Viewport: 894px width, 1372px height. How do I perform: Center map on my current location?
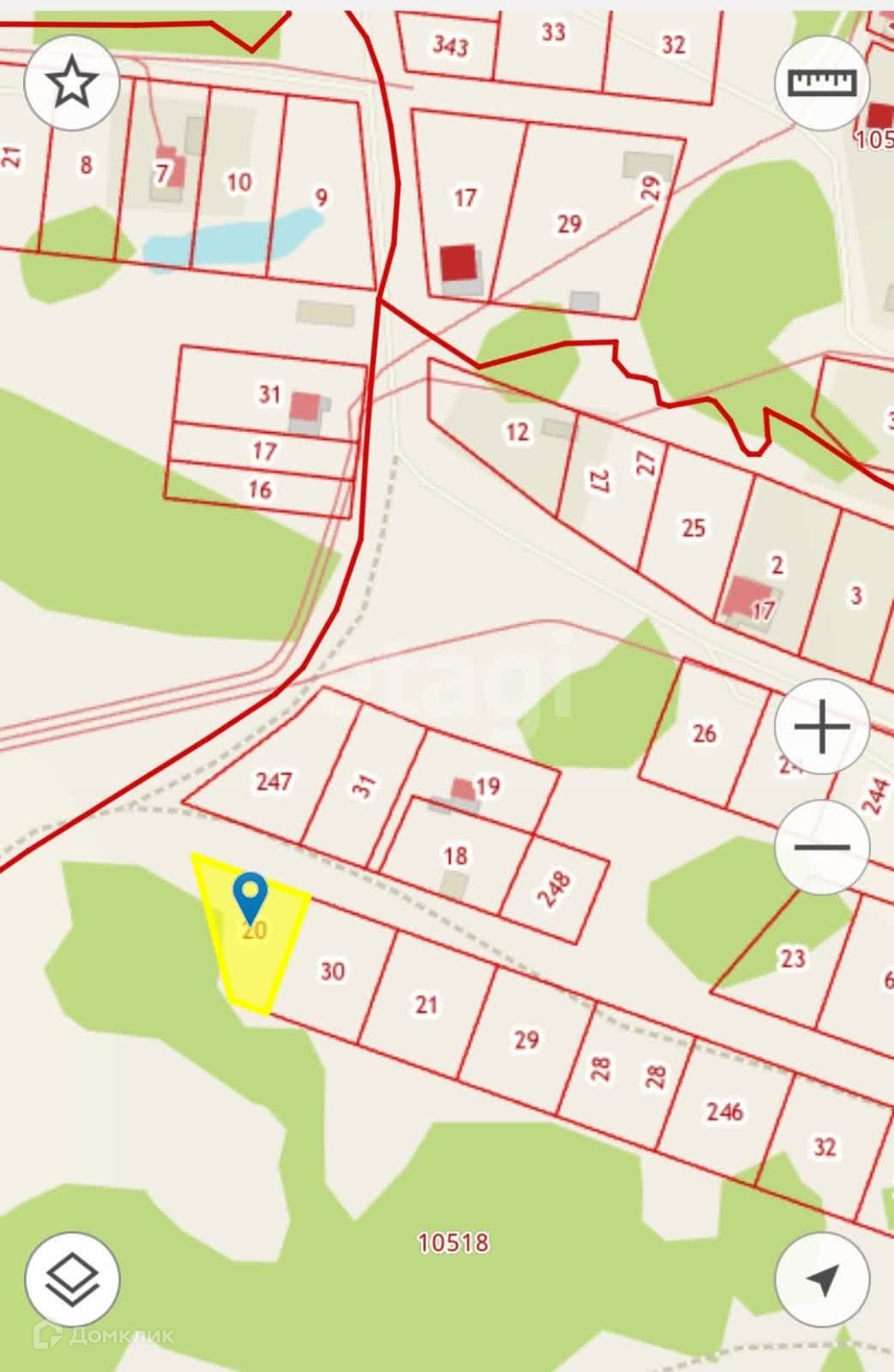(822, 1281)
